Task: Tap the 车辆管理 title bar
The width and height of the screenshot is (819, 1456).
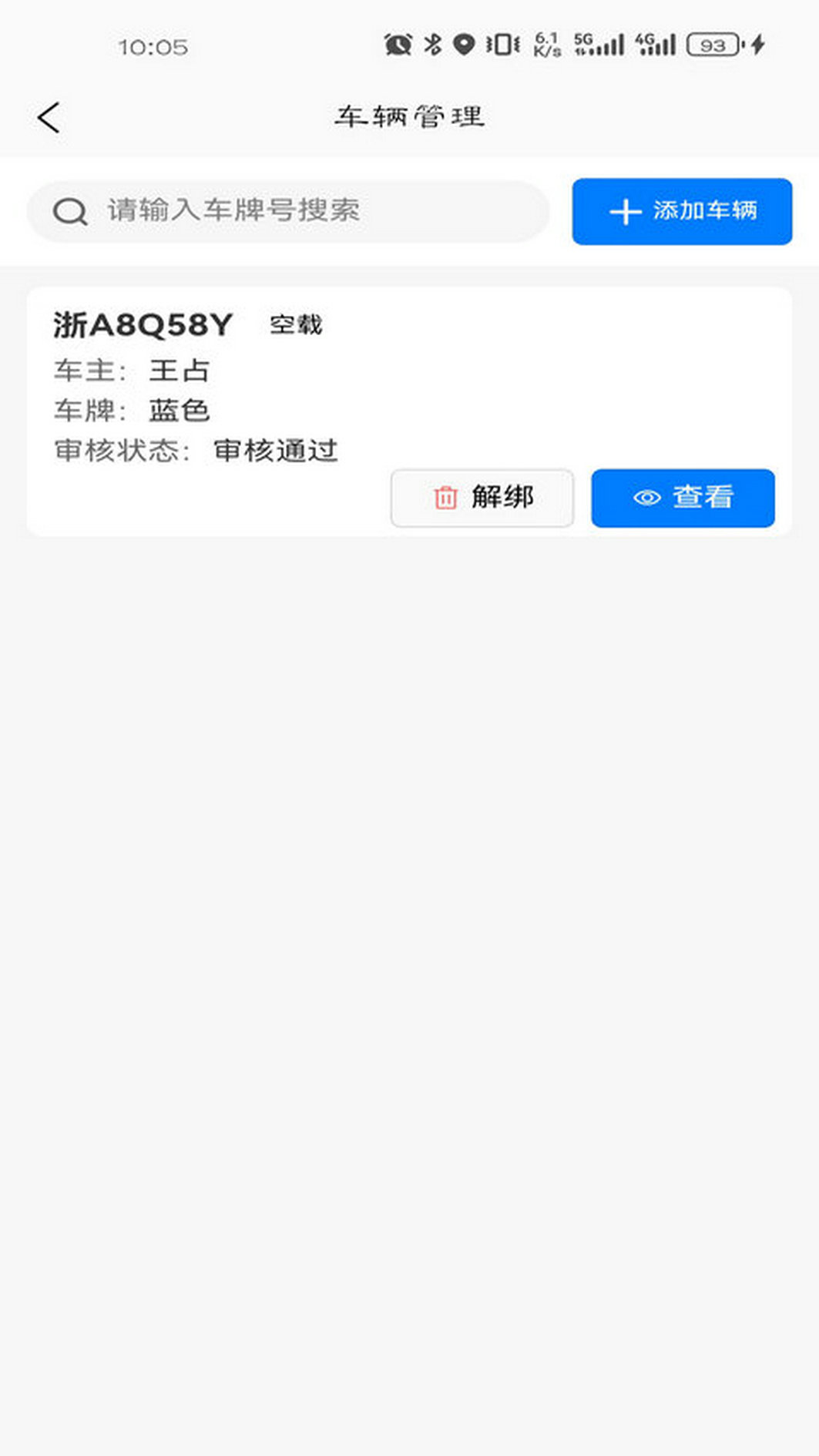Action: [x=408, y=116]
